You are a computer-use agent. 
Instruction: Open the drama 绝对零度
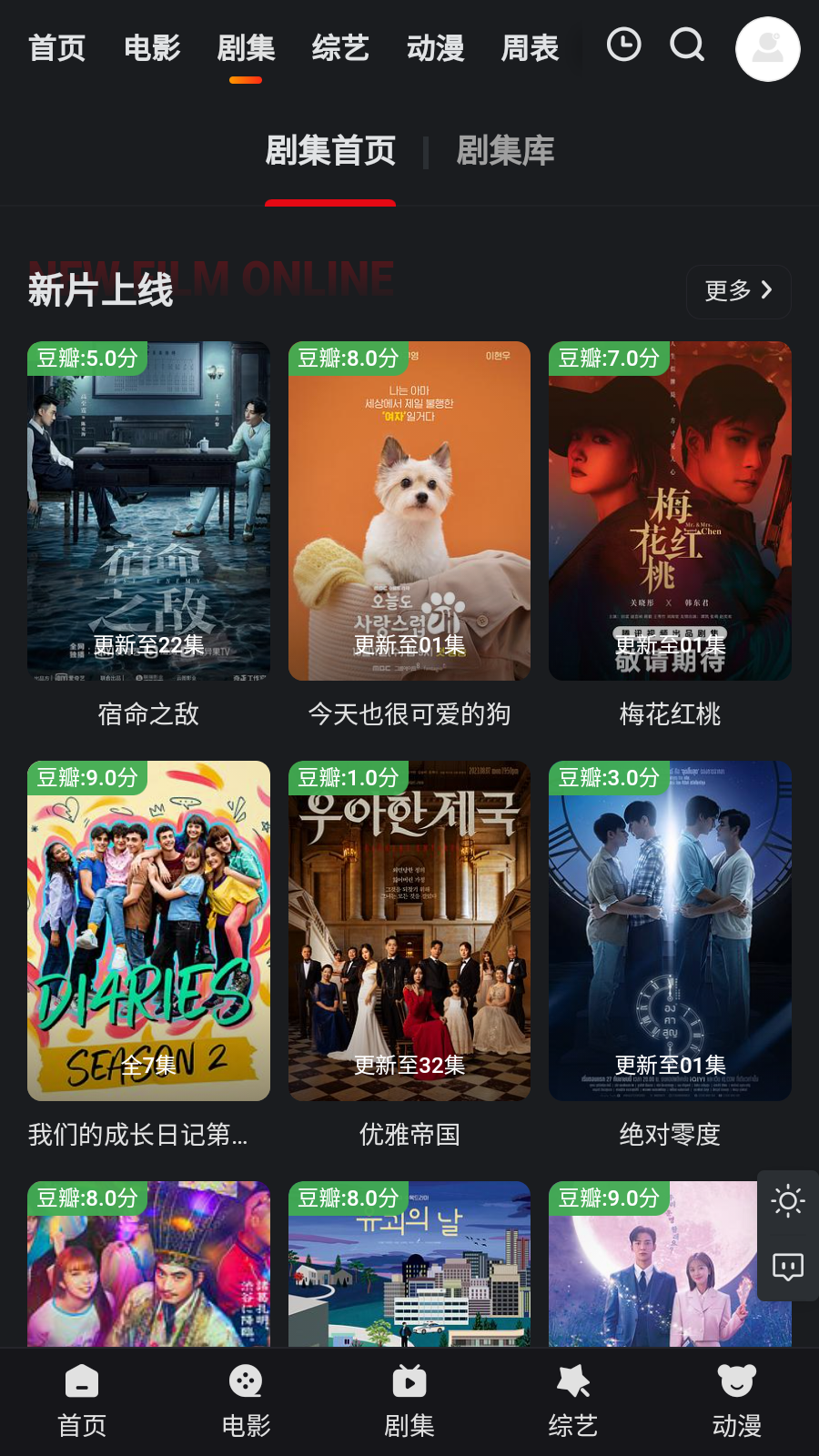(670, 931)
